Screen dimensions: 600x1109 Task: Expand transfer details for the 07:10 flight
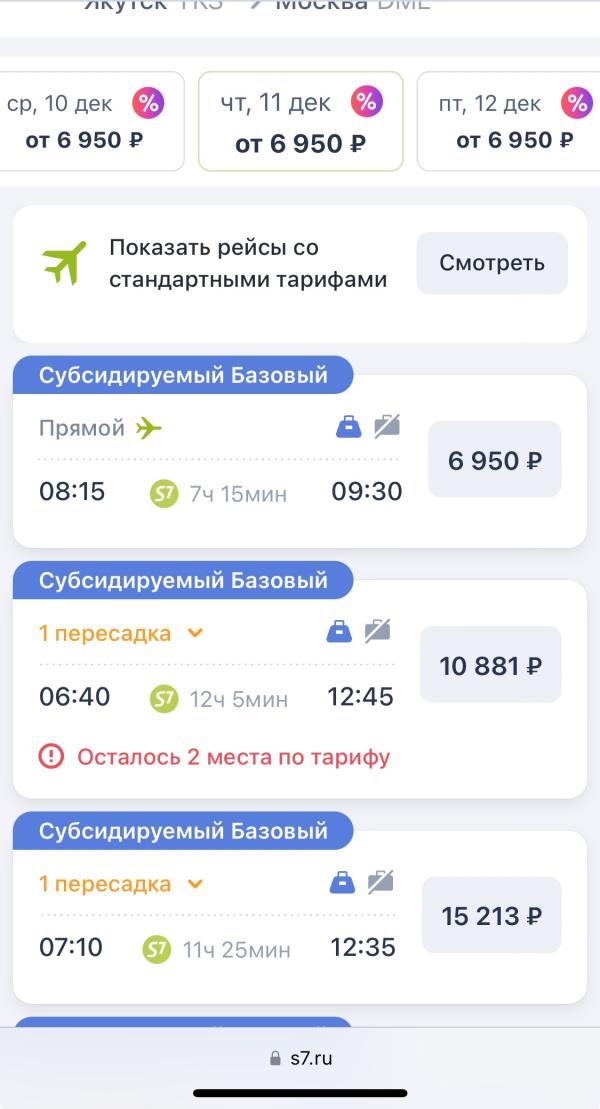point(121,883)
